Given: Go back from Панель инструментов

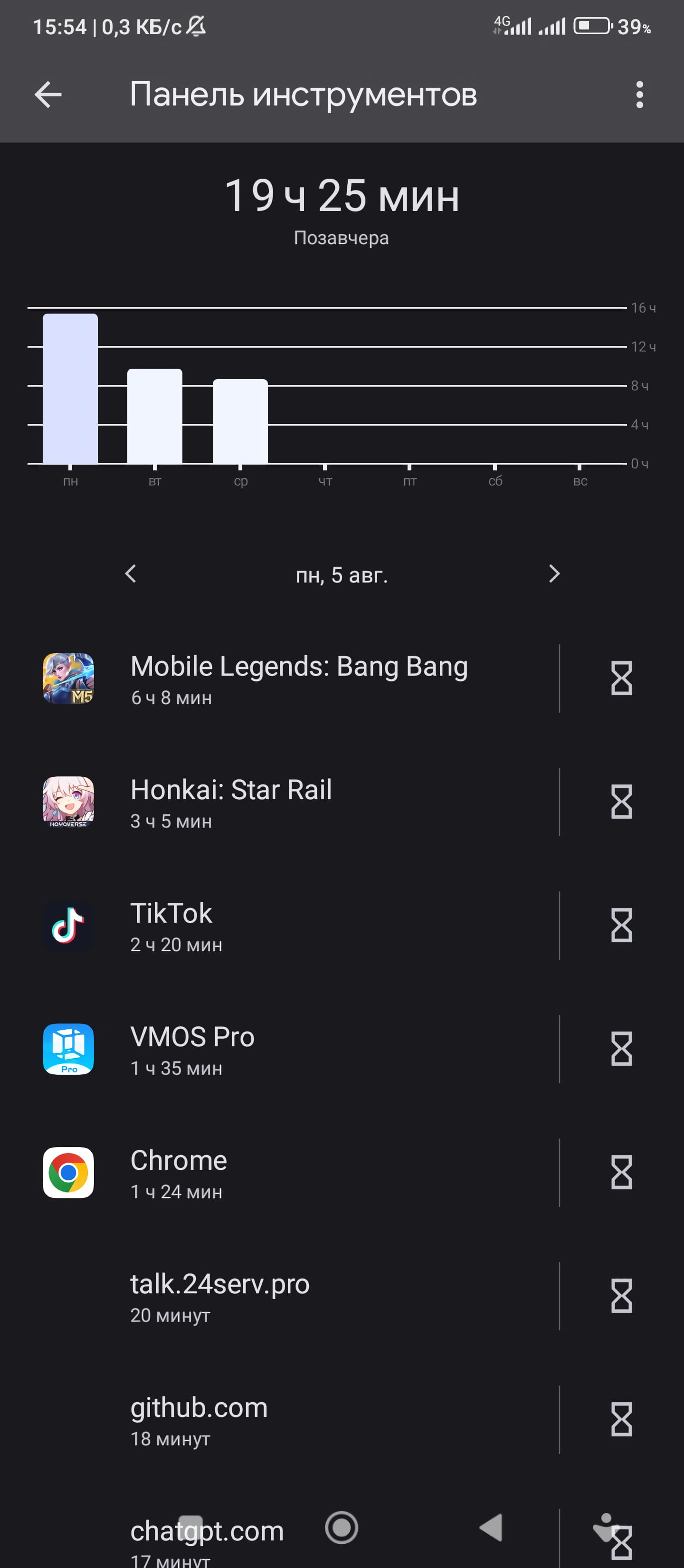Looking at the screenshot, I should (48, 95).
